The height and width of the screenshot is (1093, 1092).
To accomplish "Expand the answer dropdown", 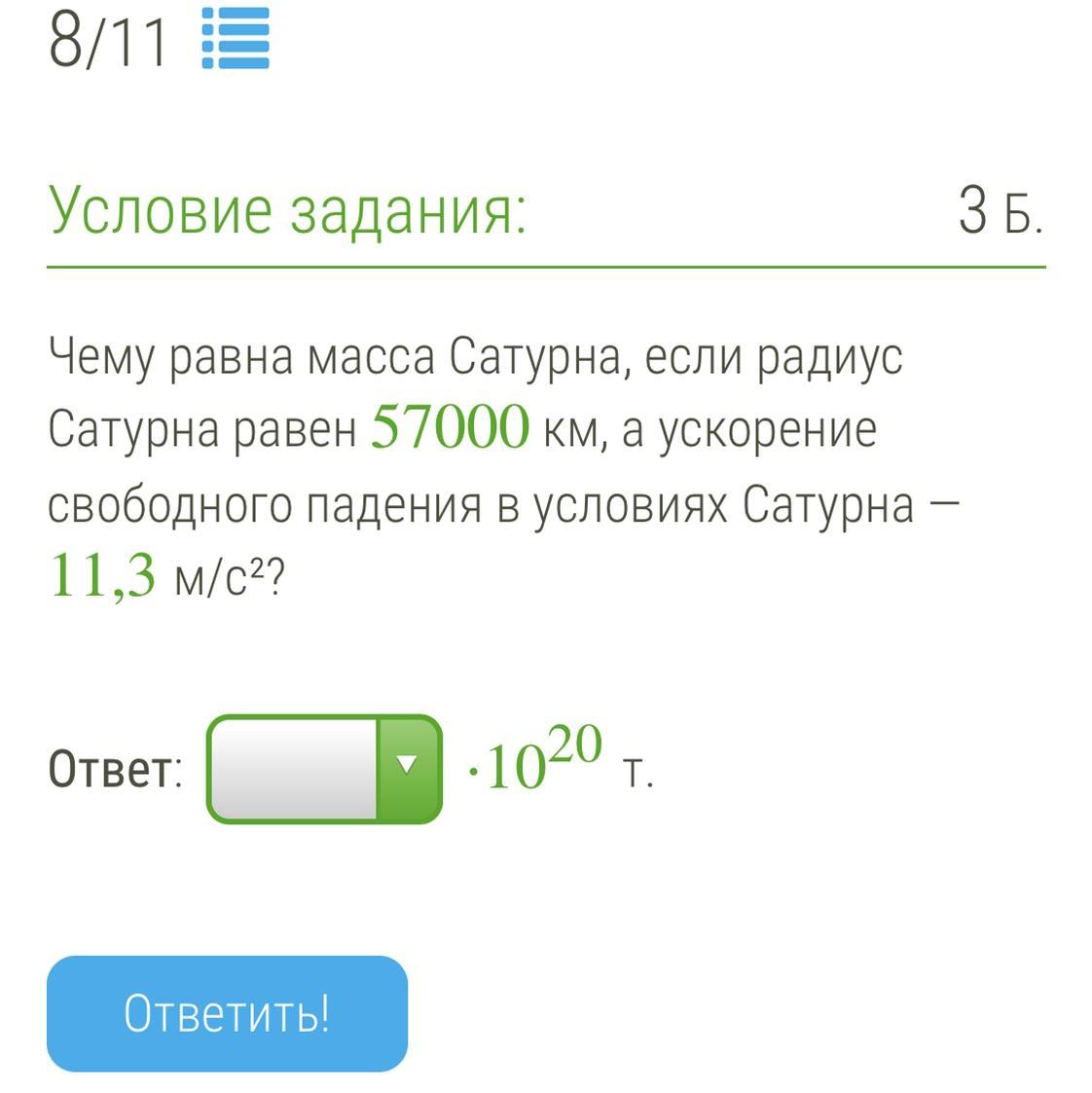I will click(x=408, y=767).
